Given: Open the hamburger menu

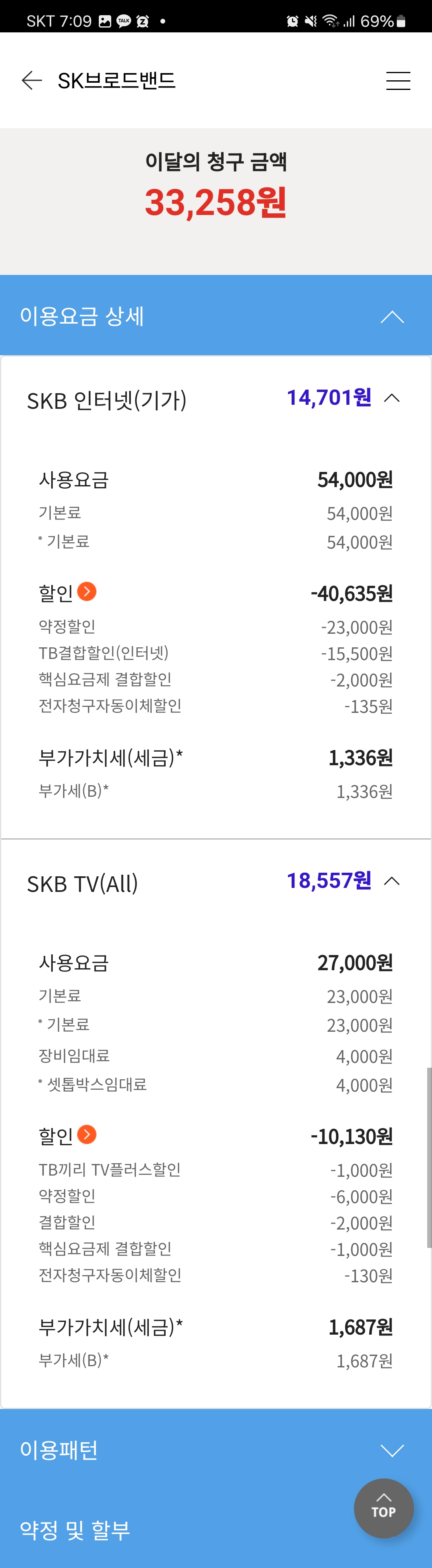Looking at the screenshot, I should point(398,80).
